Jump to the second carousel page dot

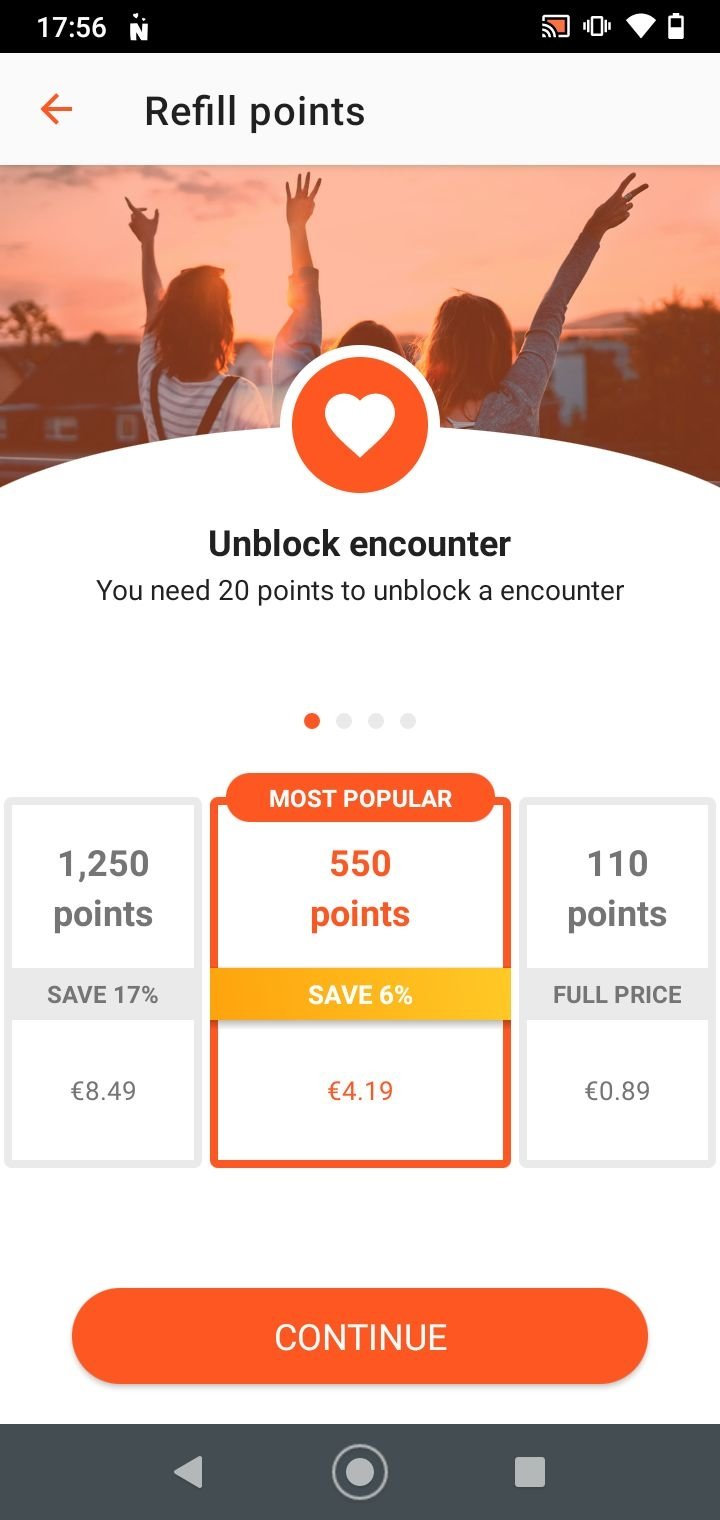tap(344, 721)
